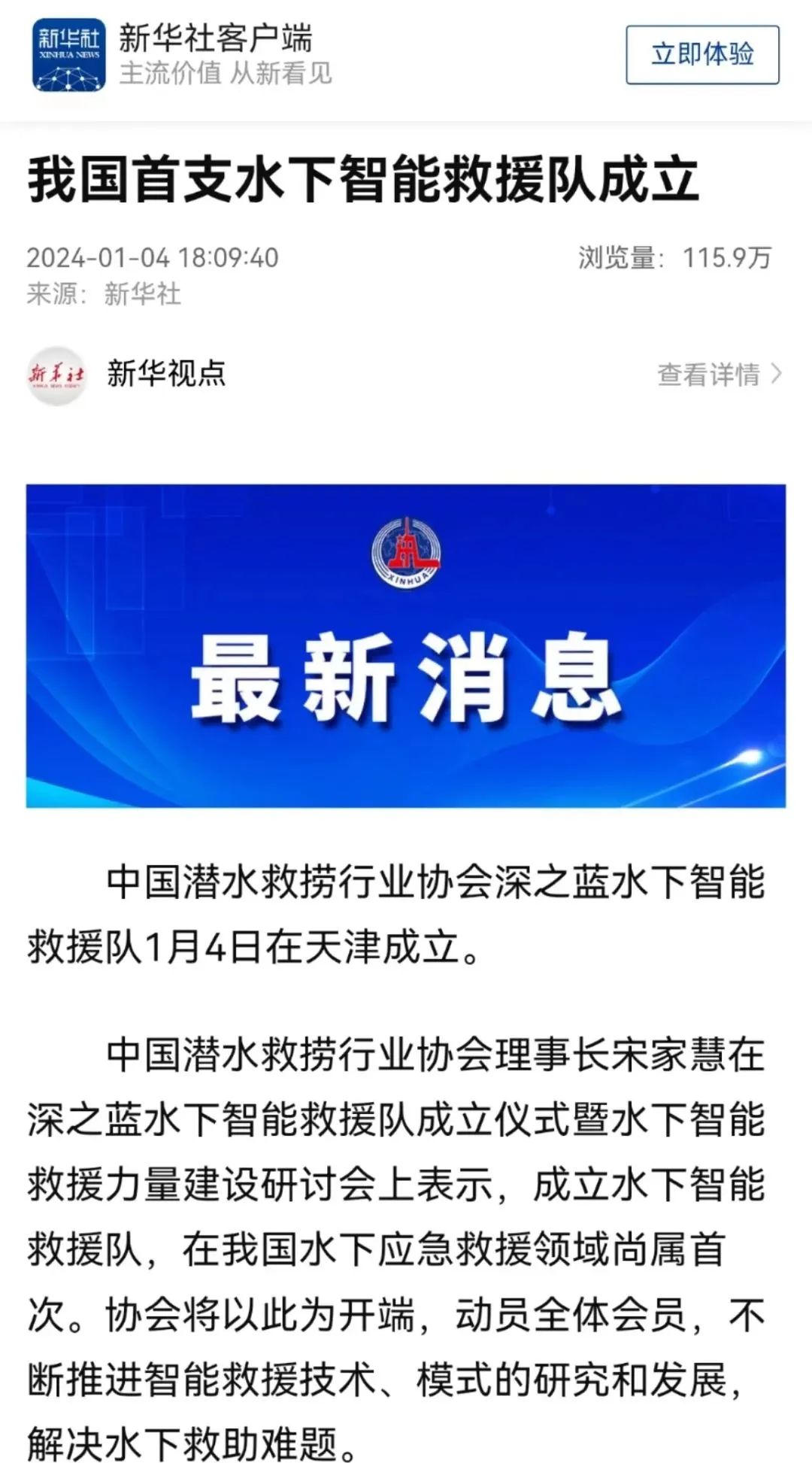
Task: Open the 新华社客户端 app banner
Action: (214, 55)
